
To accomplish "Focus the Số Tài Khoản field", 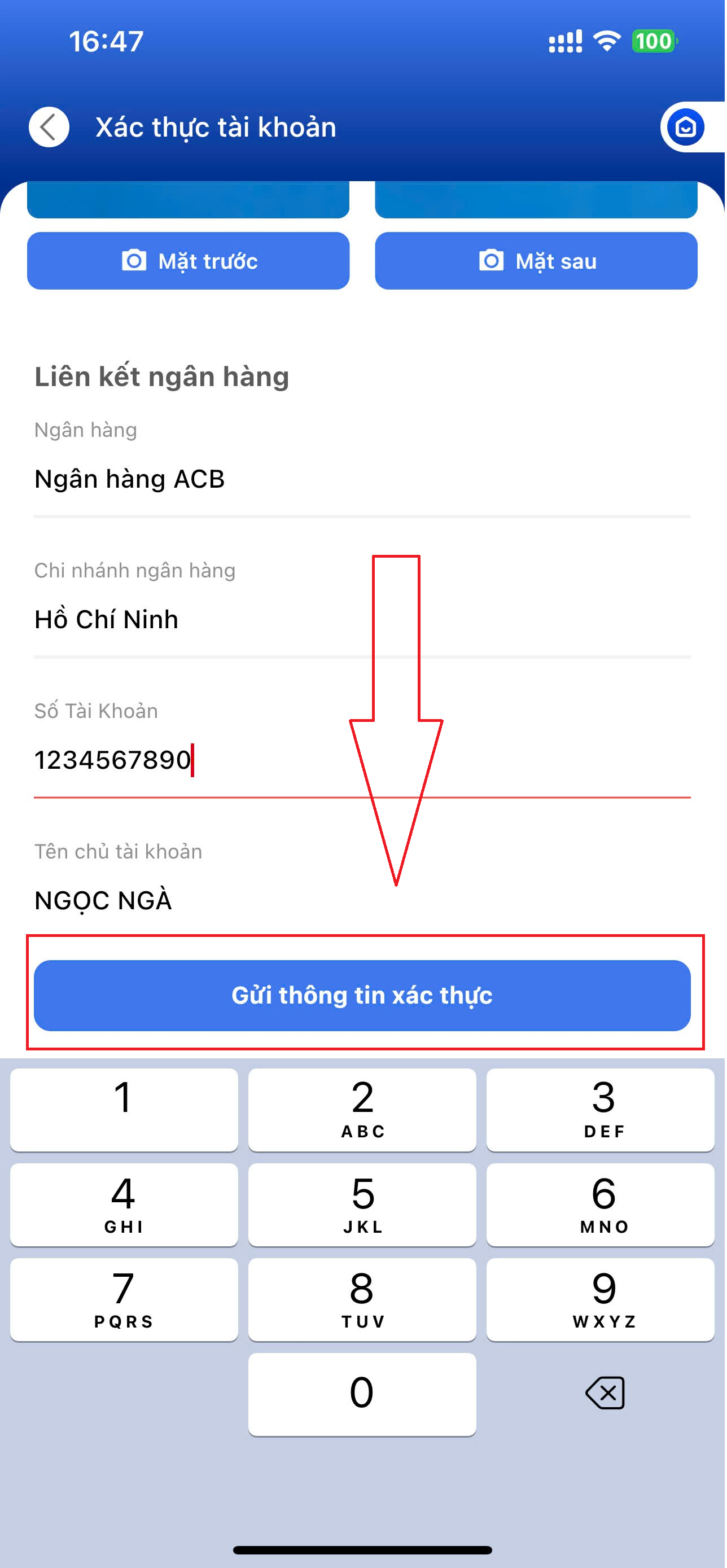I will (x=362, y=760).
